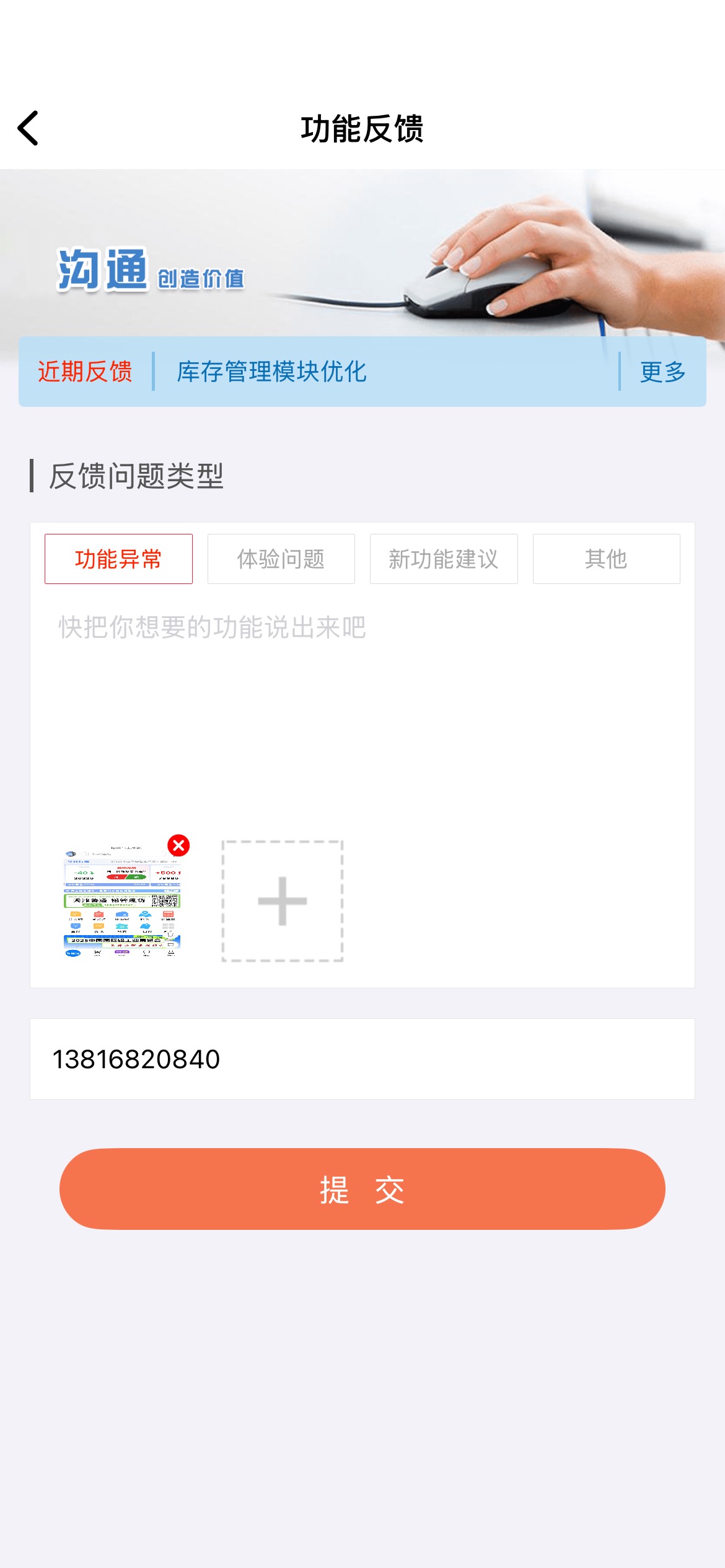The image size is (725, 1568).
Task: Select the 其他 feedback type
Action: (606, 559)
